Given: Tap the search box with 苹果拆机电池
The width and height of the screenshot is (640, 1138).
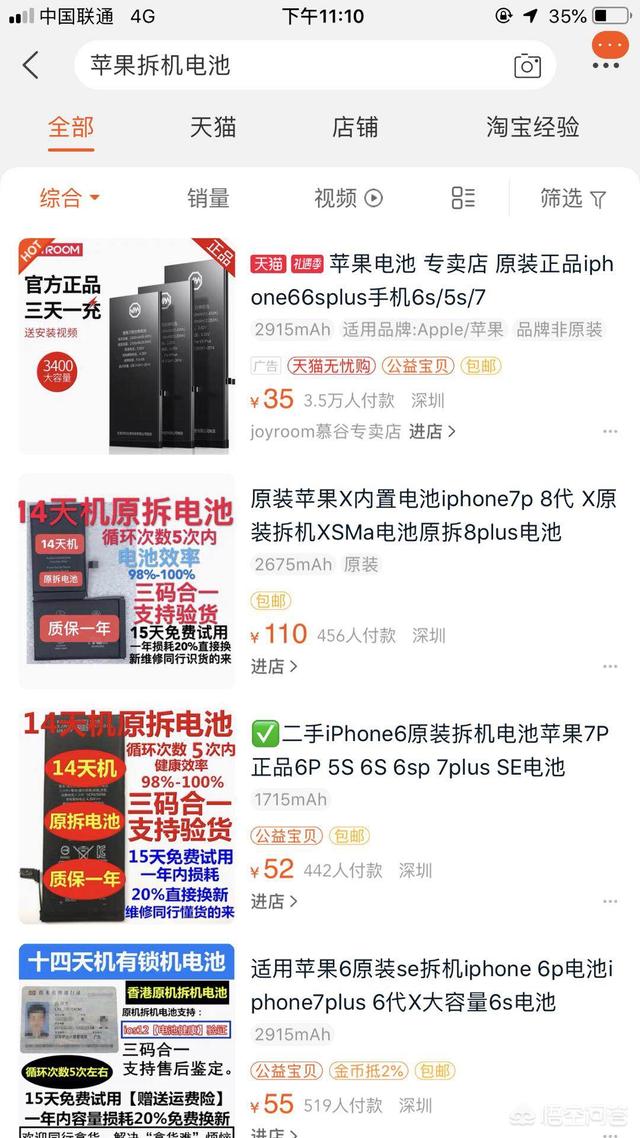Looking at the screenshot, I should click(290, 66).
